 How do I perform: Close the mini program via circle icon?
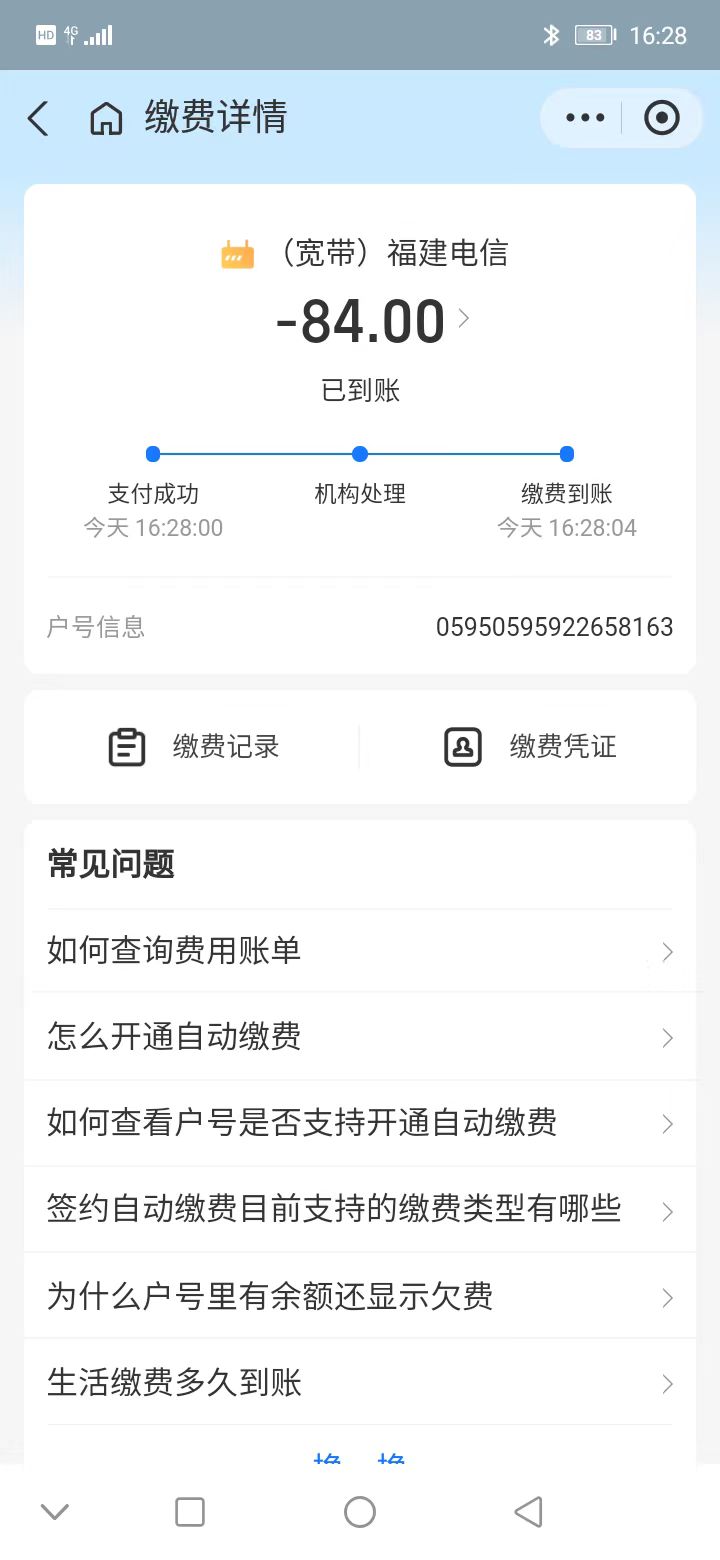(x=661, y=118)
